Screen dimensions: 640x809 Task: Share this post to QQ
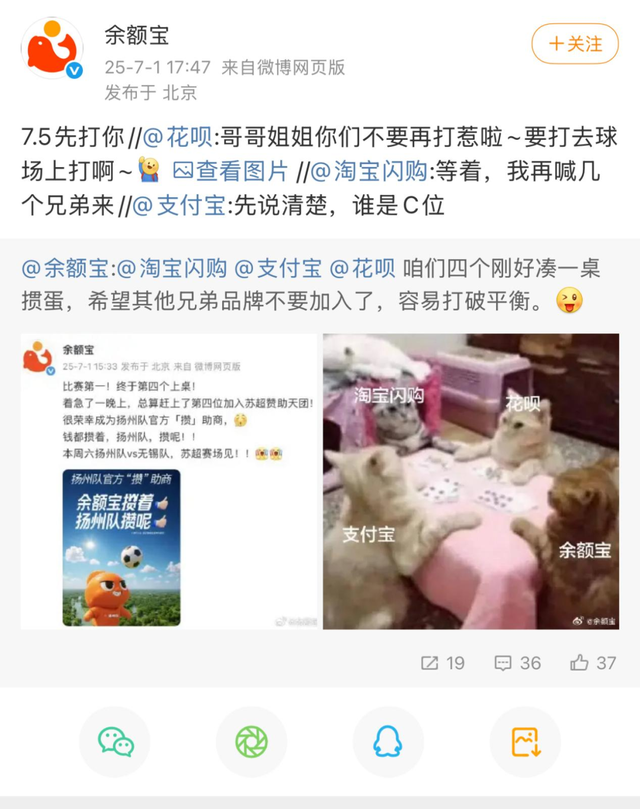[x=387, y=741]
